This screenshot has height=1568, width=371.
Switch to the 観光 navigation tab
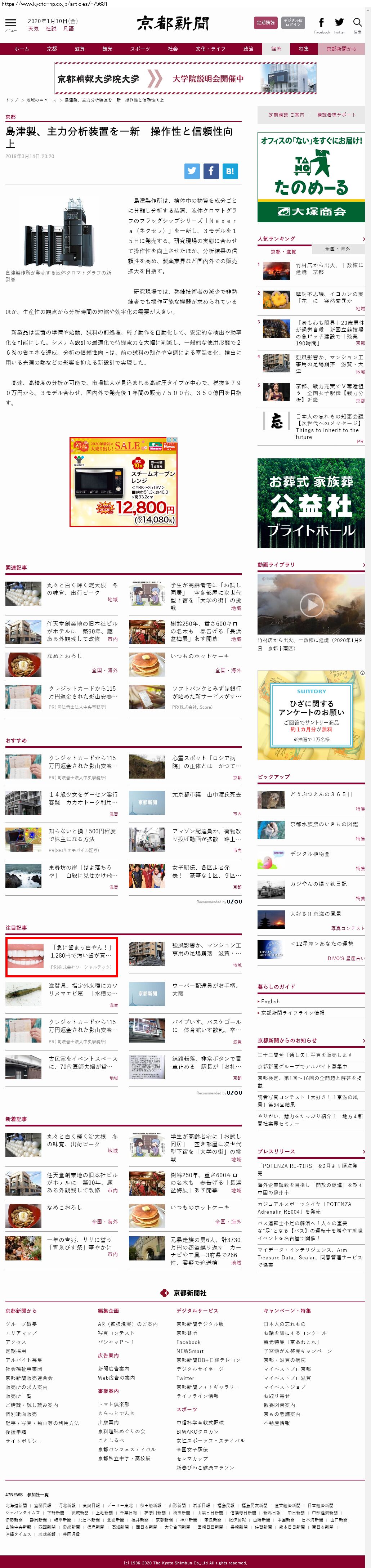pyautogui.click(x=107, y=49)
